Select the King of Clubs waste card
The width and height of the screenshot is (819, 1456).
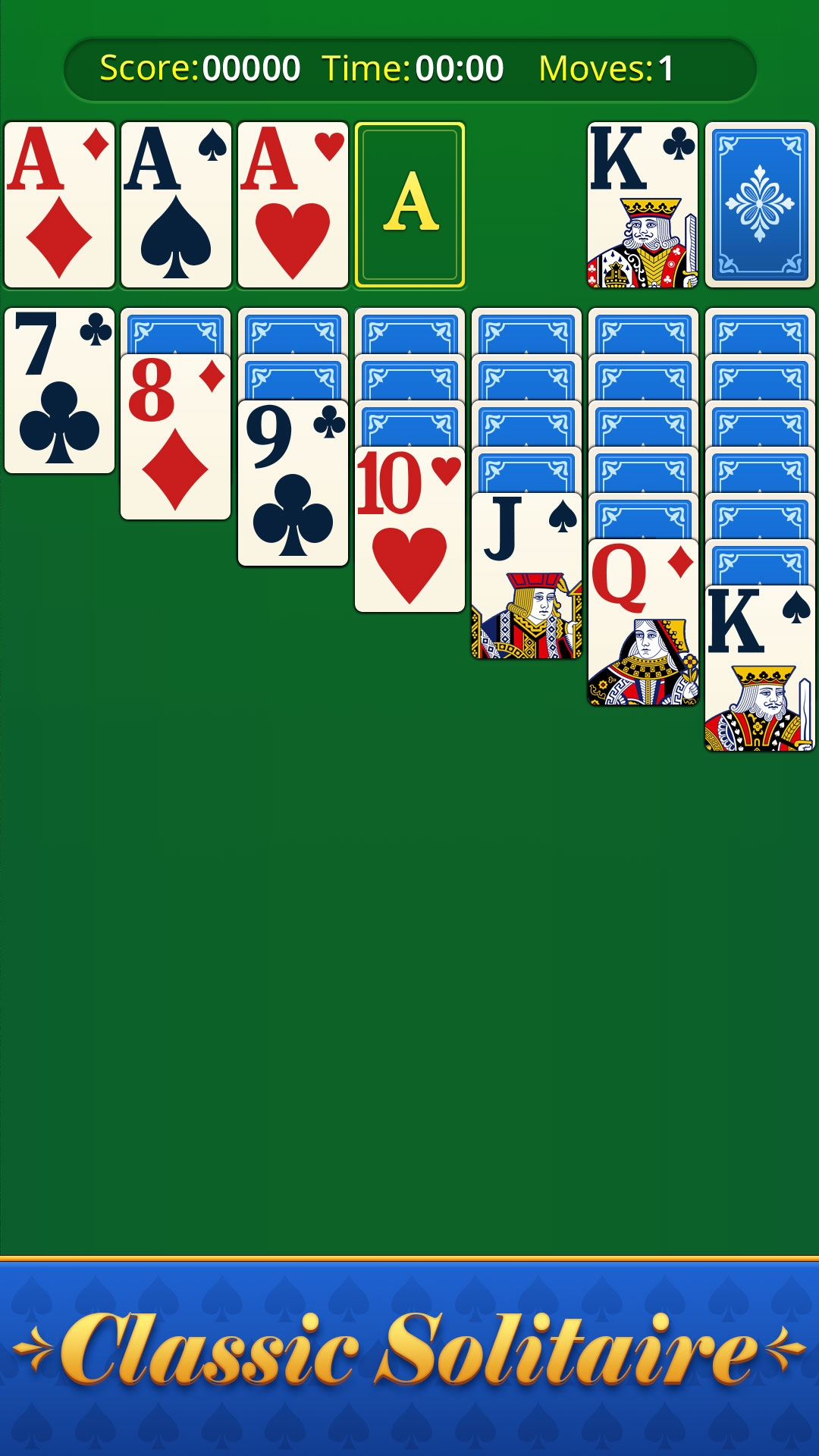(x=641, y=206)
